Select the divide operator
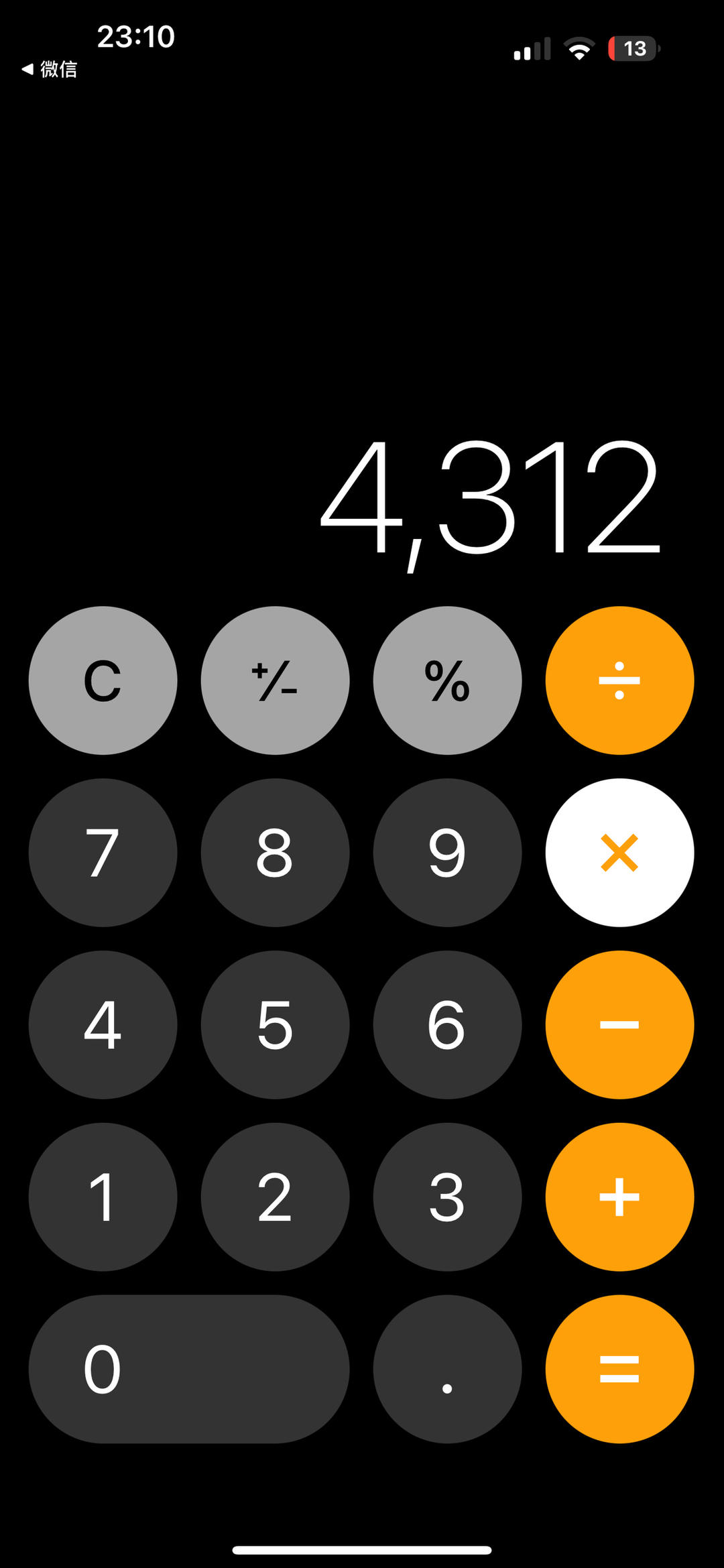This screenshot has width=724, height=1568. coord(619,680)
